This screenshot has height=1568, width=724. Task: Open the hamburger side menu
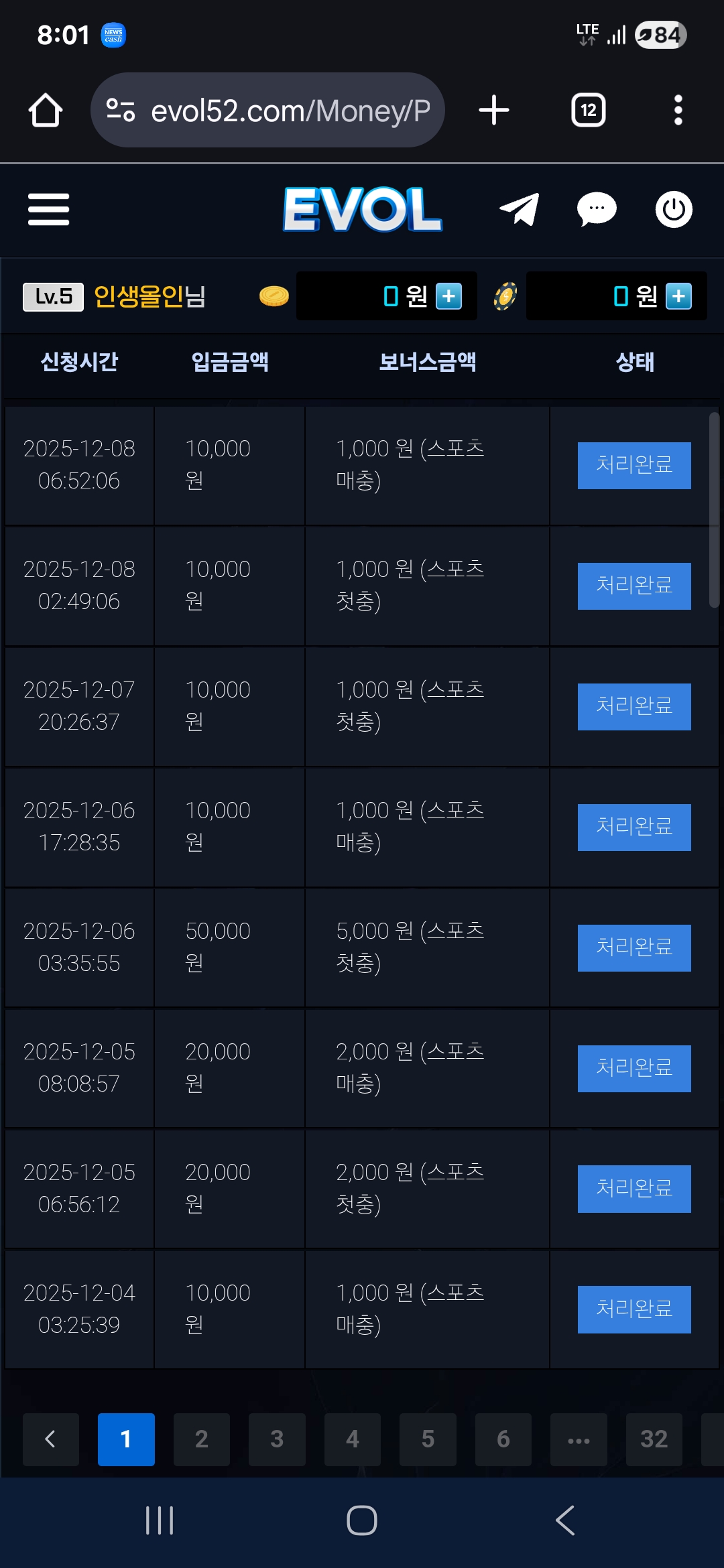pyautogui.click(x=48, y=209)
